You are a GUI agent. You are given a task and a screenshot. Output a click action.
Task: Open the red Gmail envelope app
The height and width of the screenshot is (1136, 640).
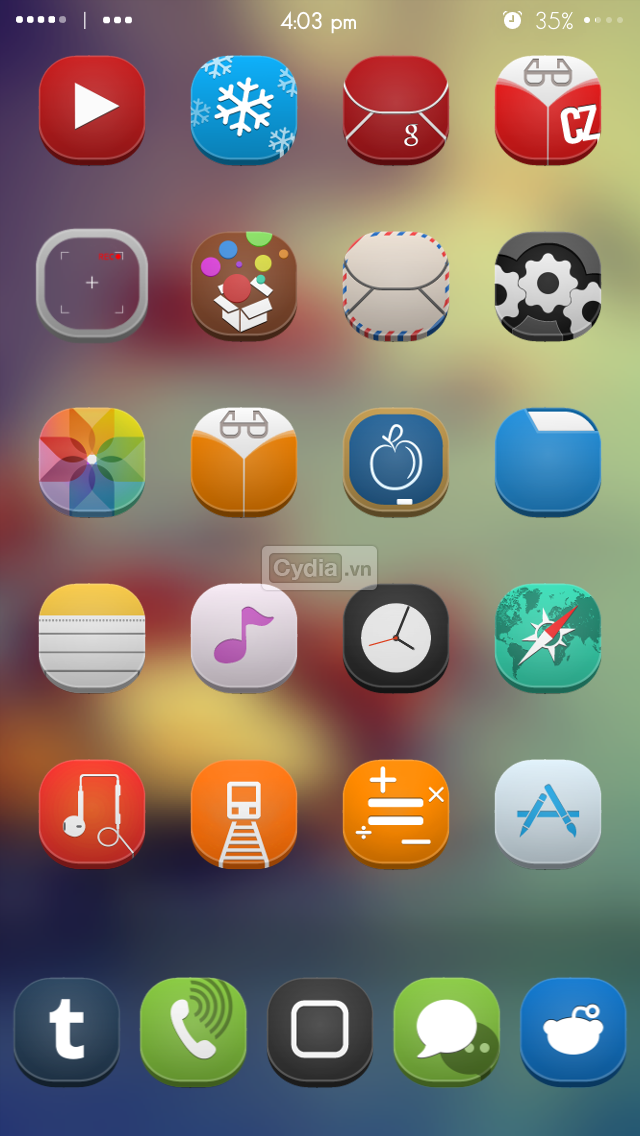(396, 108)
